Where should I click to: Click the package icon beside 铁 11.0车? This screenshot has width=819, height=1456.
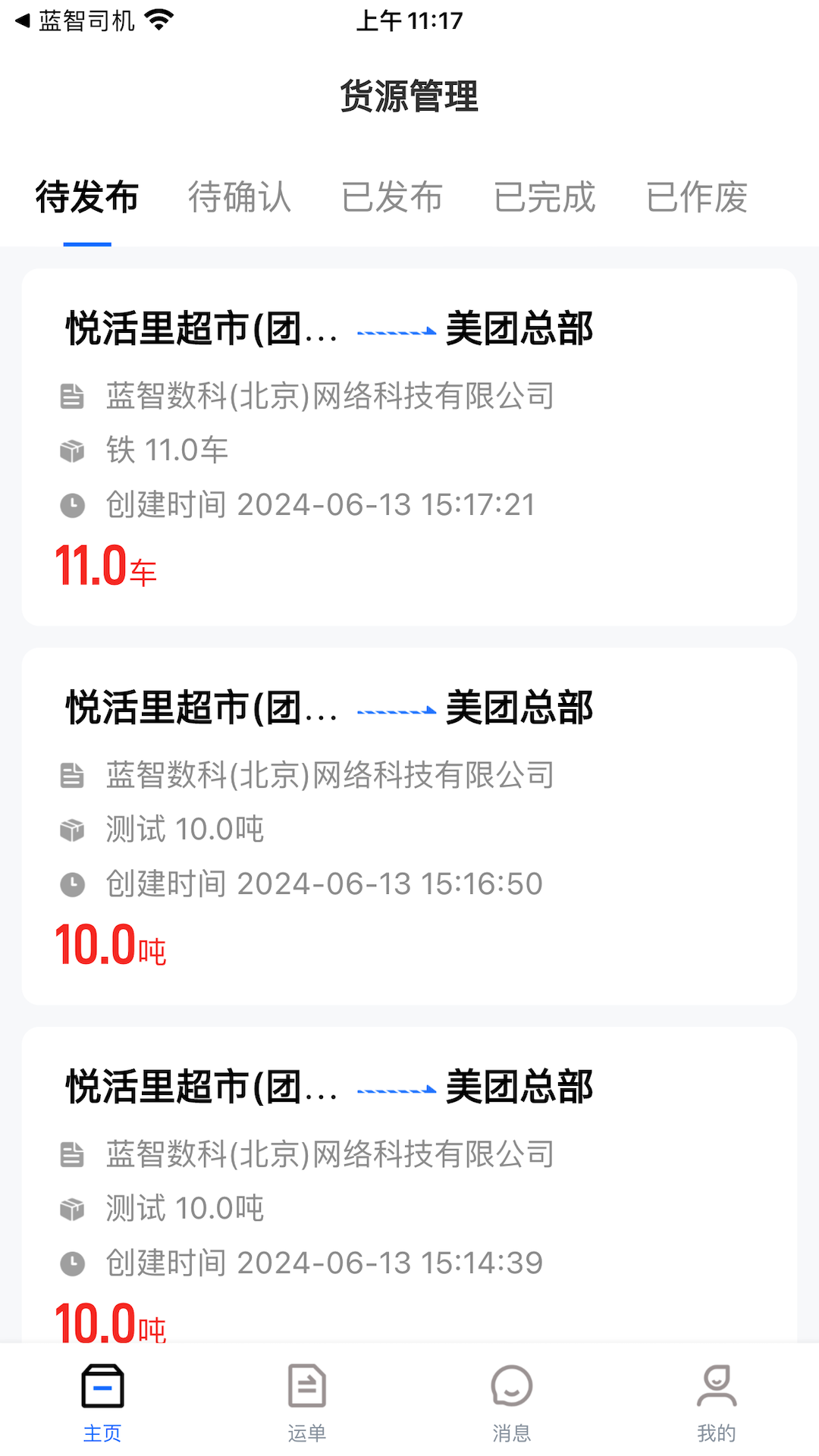coord(73,450)
